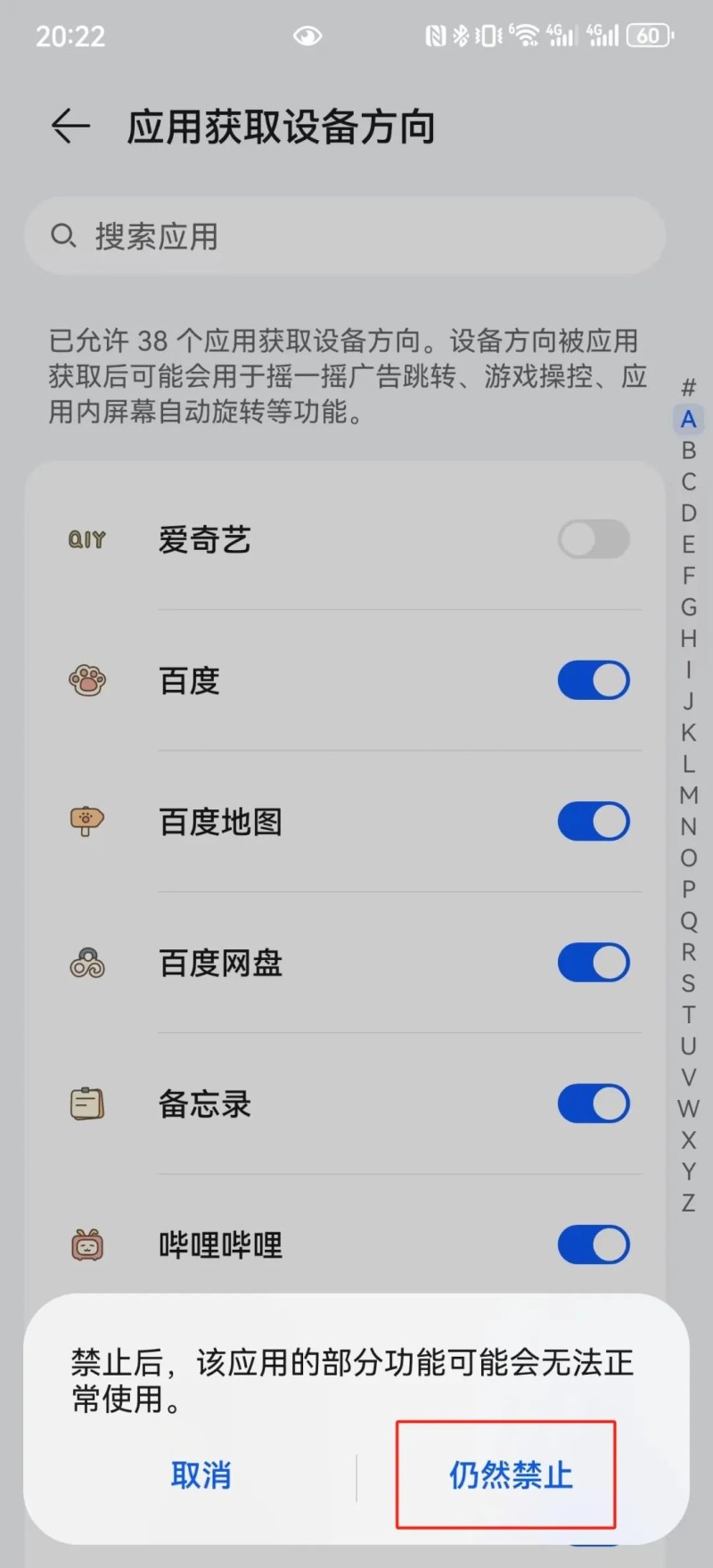Jump to letter W in index

coord(688,1108)
